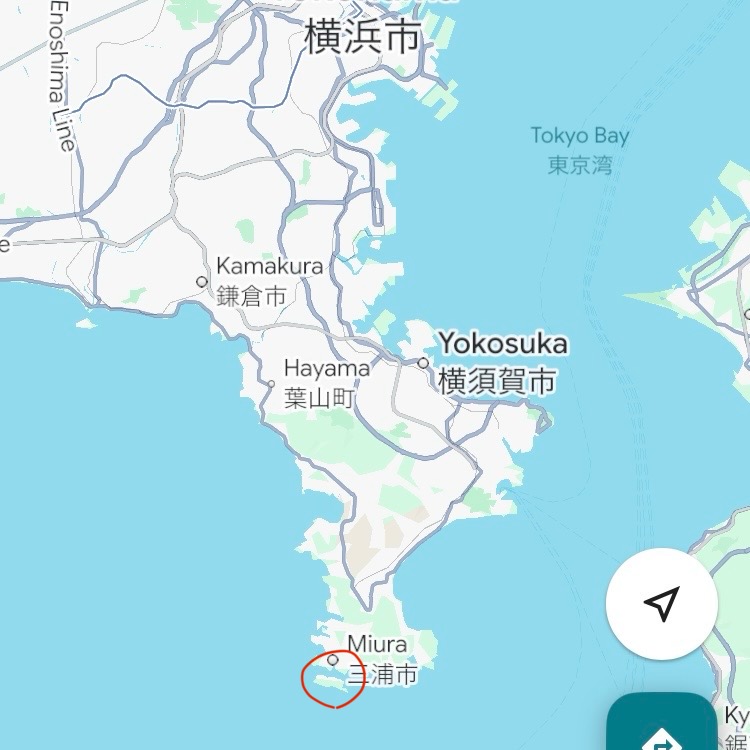750x750 pixels.
Task: Center map on my current location
Action: pyautogui.click(x=661, y=603)
